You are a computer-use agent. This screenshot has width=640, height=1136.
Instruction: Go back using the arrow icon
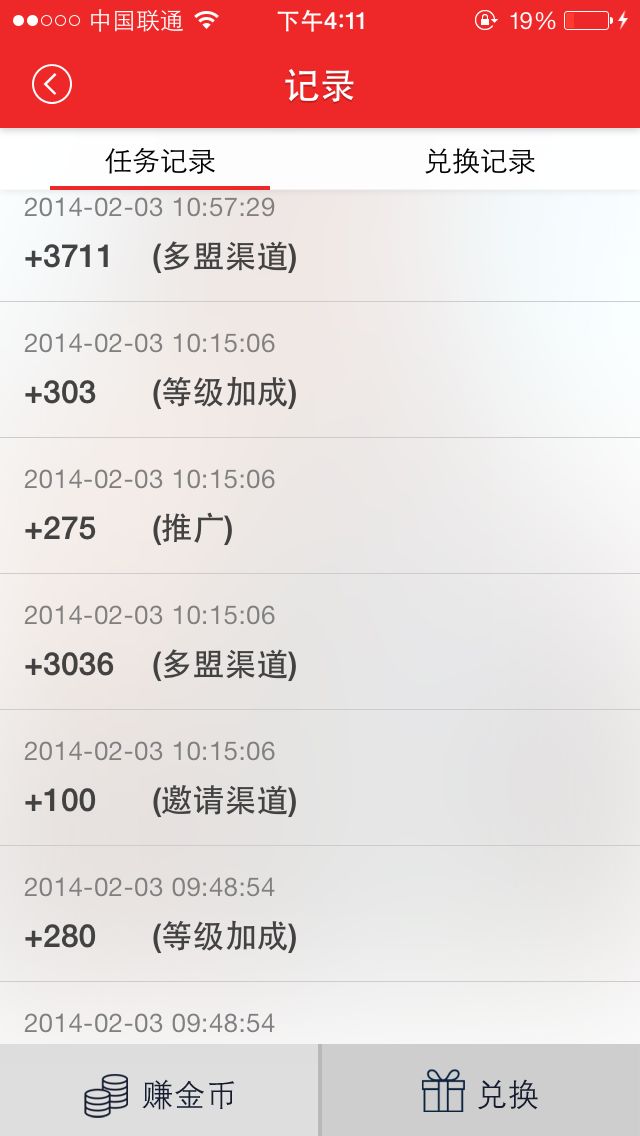[x=52, y=85]
